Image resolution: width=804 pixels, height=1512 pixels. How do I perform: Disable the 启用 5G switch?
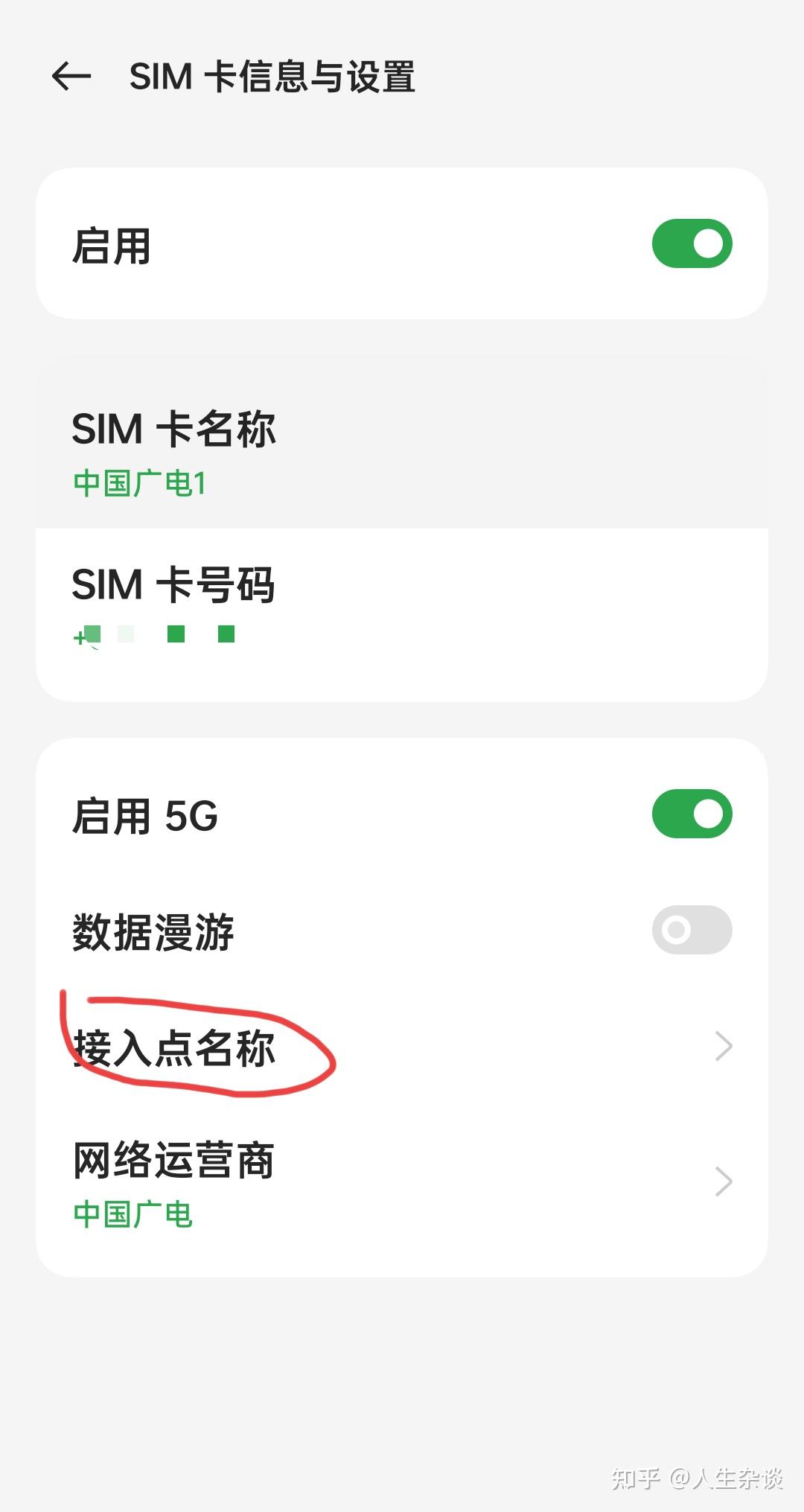[692, 814]
